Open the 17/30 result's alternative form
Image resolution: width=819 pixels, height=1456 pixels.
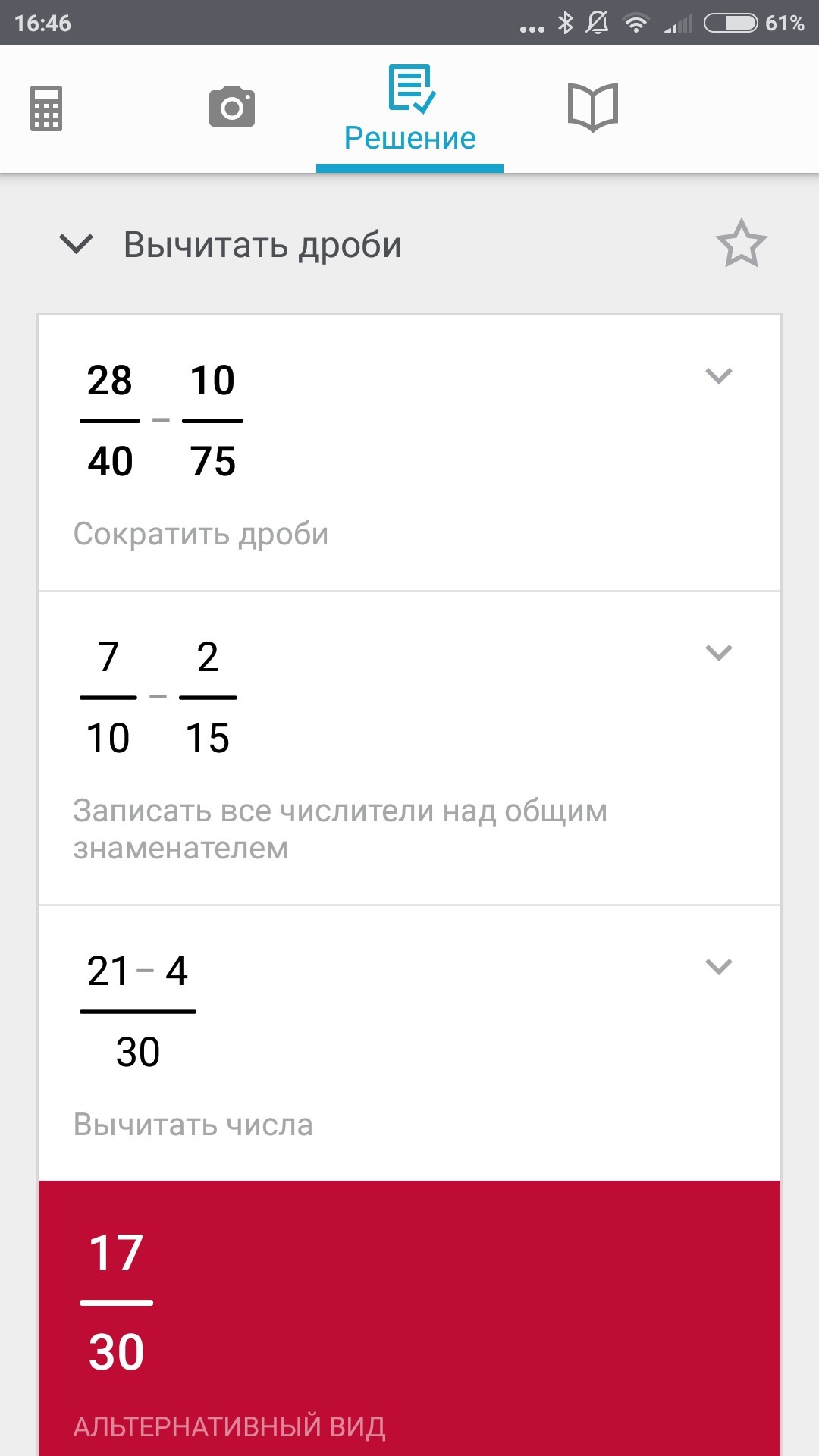click(x=229, y=1426)
